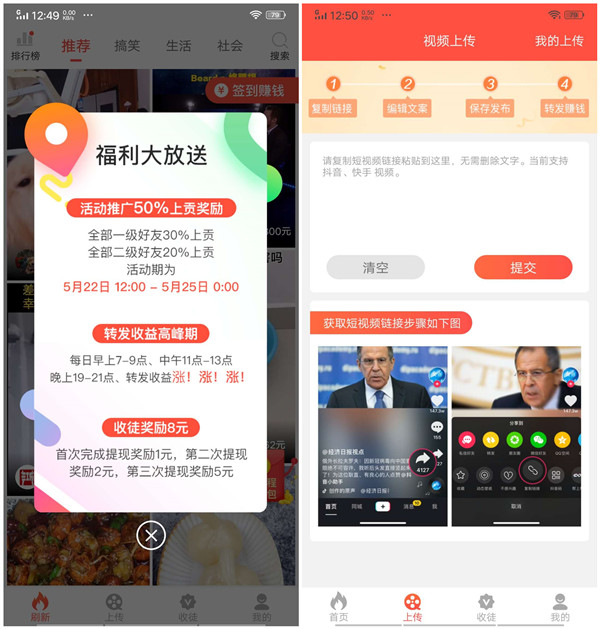Submit the link with 提交

tap(523, 267)
